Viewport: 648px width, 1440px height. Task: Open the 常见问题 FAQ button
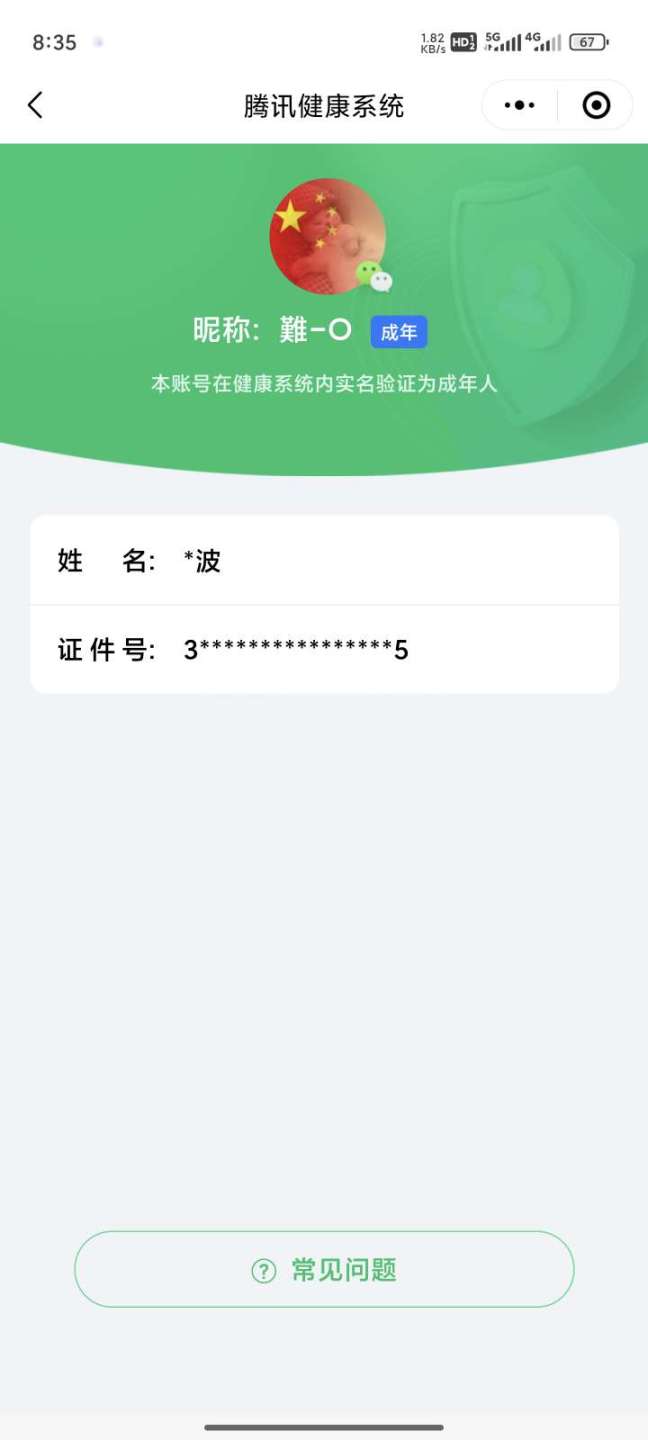click(324, 1269)
